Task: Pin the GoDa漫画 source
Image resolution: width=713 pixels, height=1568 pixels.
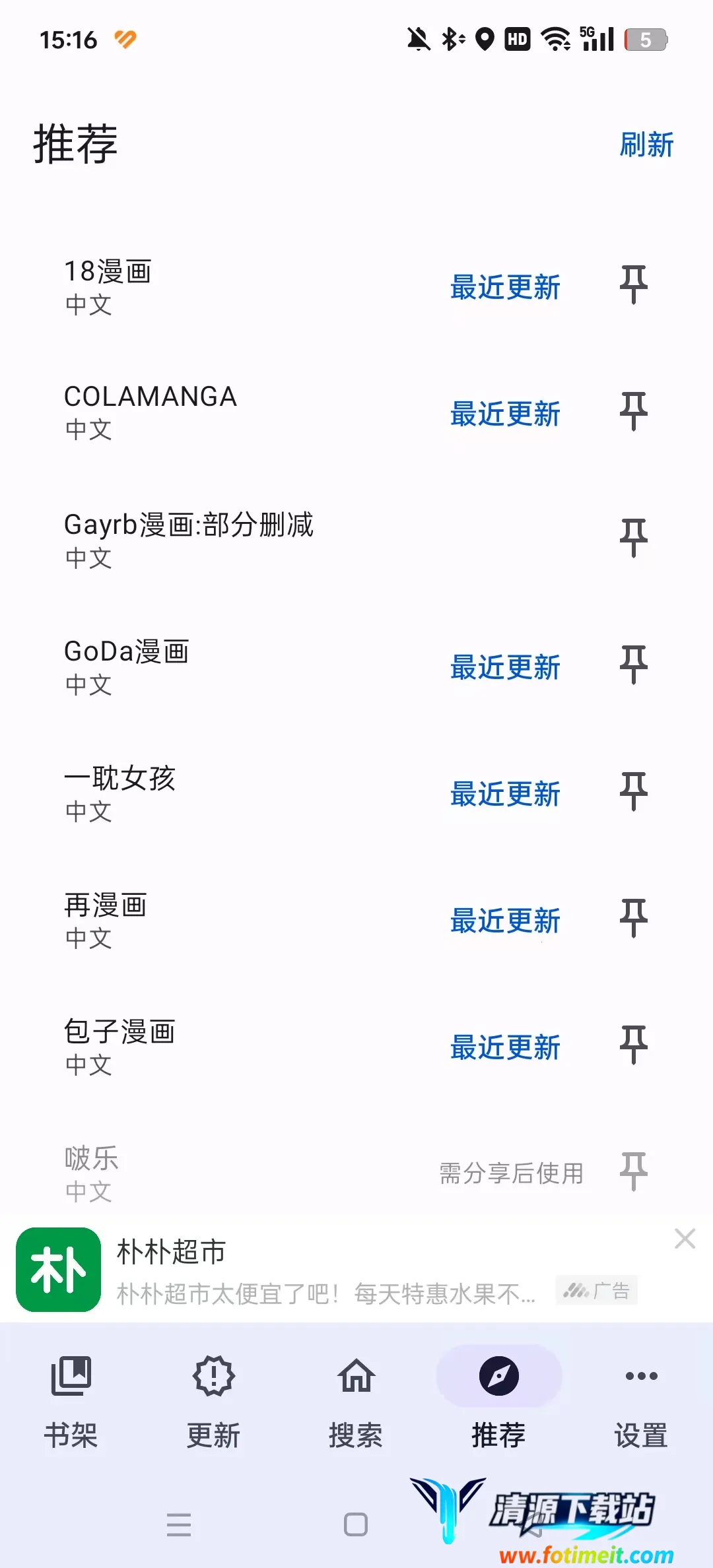Action: 633,665
